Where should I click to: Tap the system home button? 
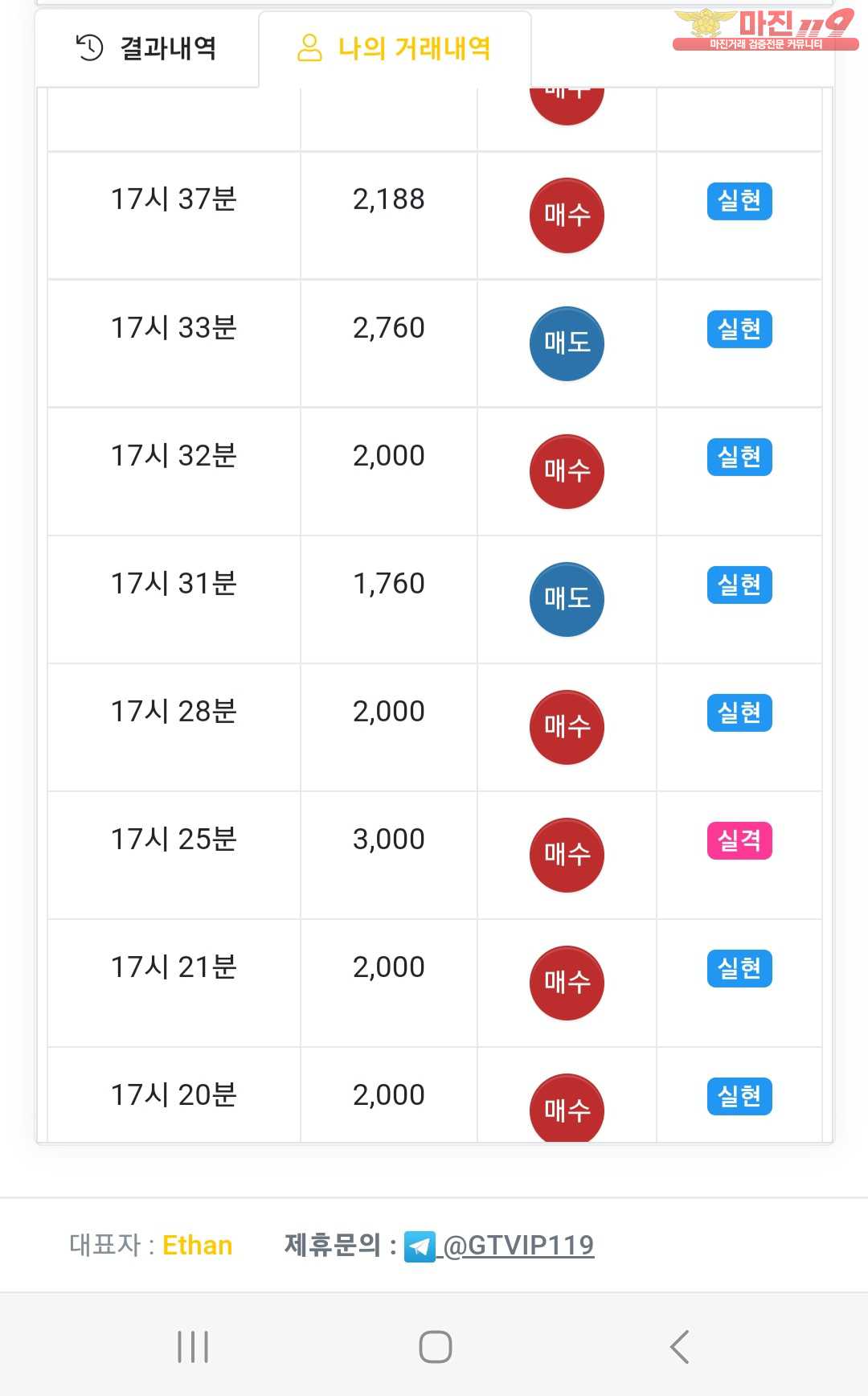(x=435, y=1346)
